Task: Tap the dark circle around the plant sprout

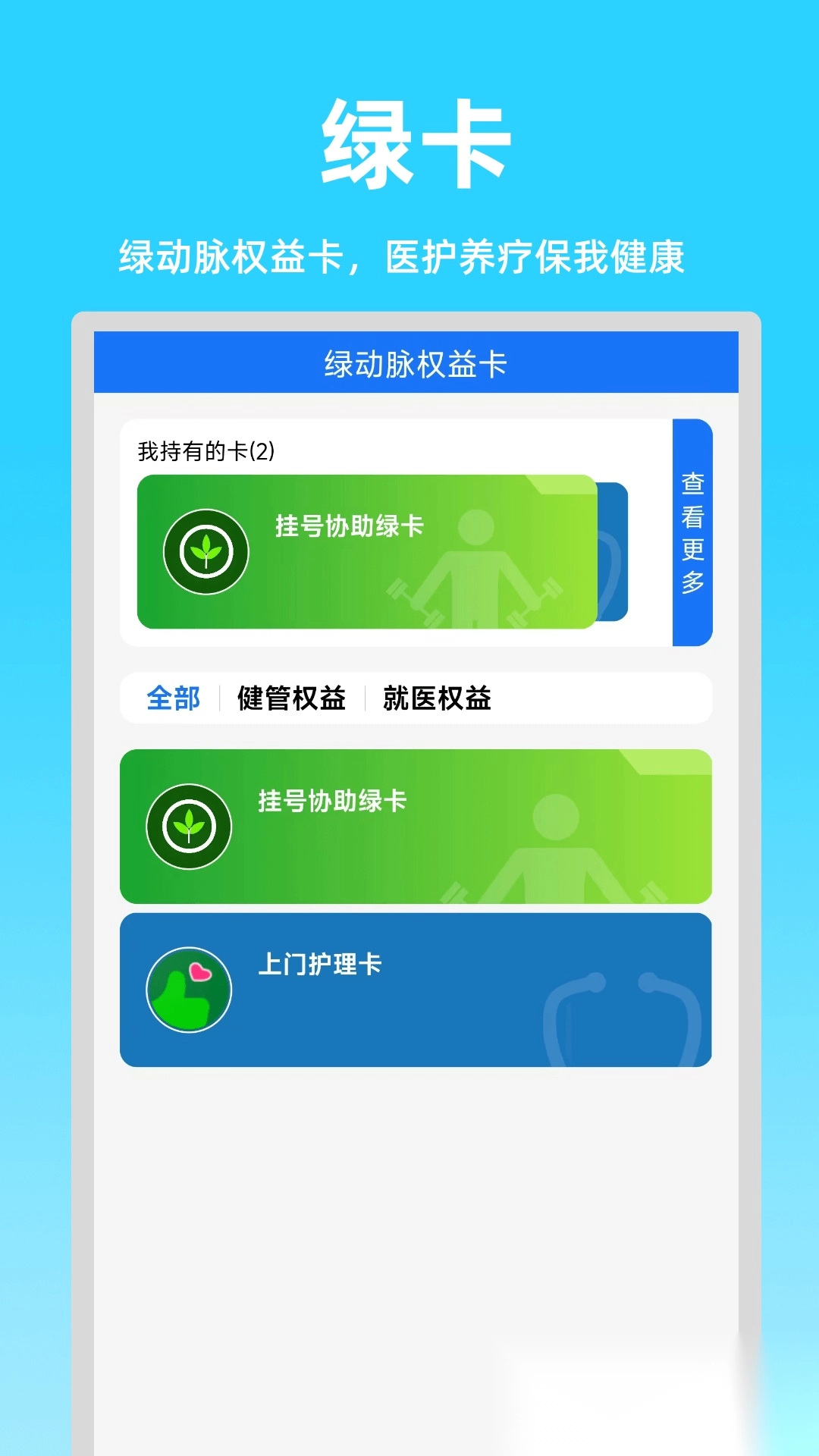Action: [189, 825]
